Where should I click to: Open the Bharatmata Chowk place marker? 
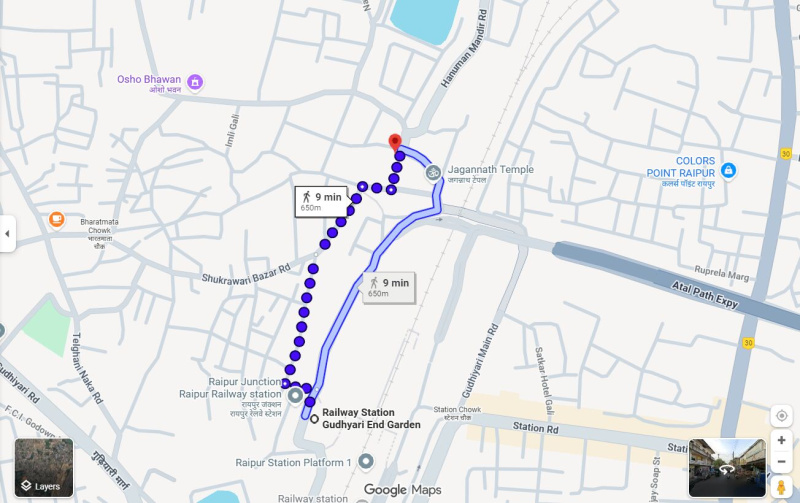pyautogui.click(x=57, y=219)
